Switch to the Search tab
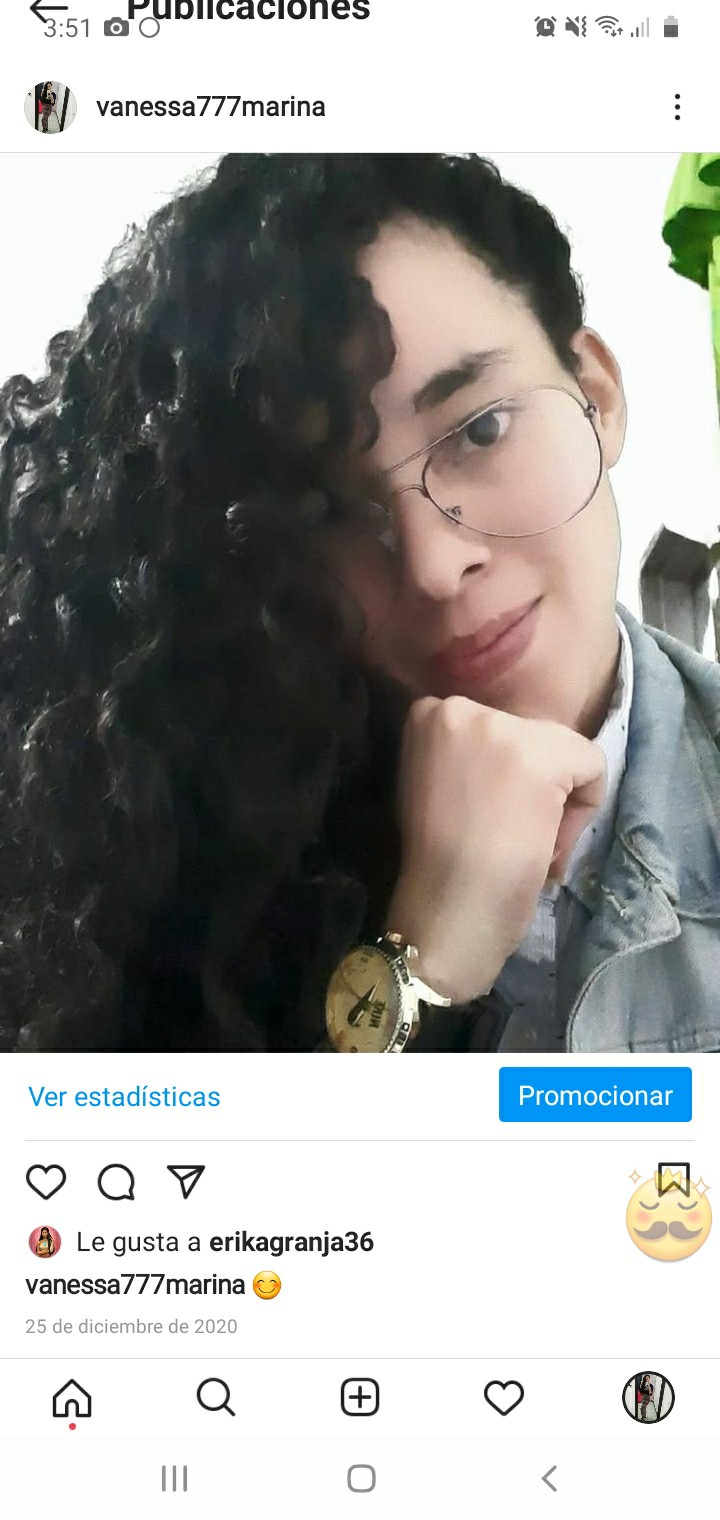Screen dimensions: 720x1520 [x=216, y=1397]
